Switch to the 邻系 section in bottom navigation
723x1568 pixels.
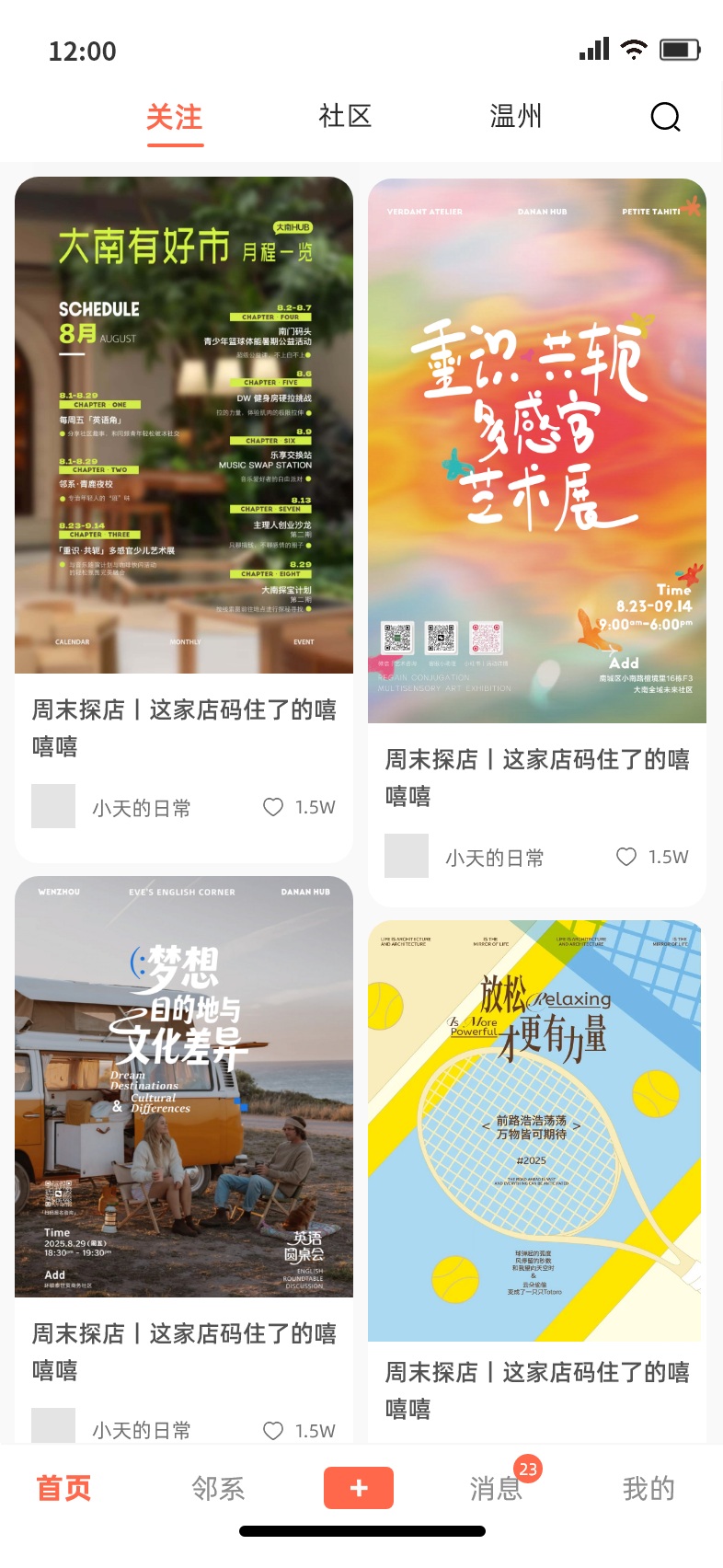click(218, 1489)
